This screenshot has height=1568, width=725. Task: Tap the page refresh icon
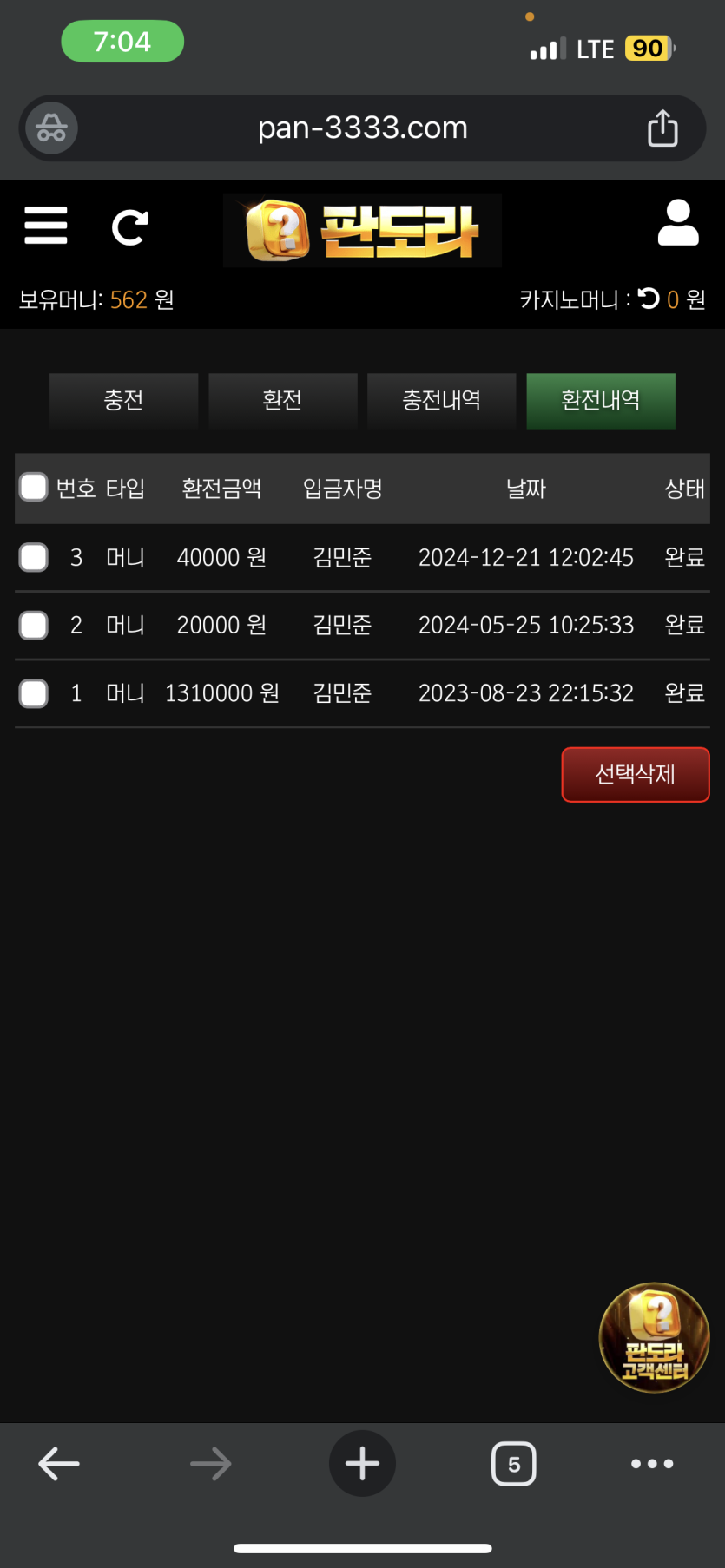130,227
